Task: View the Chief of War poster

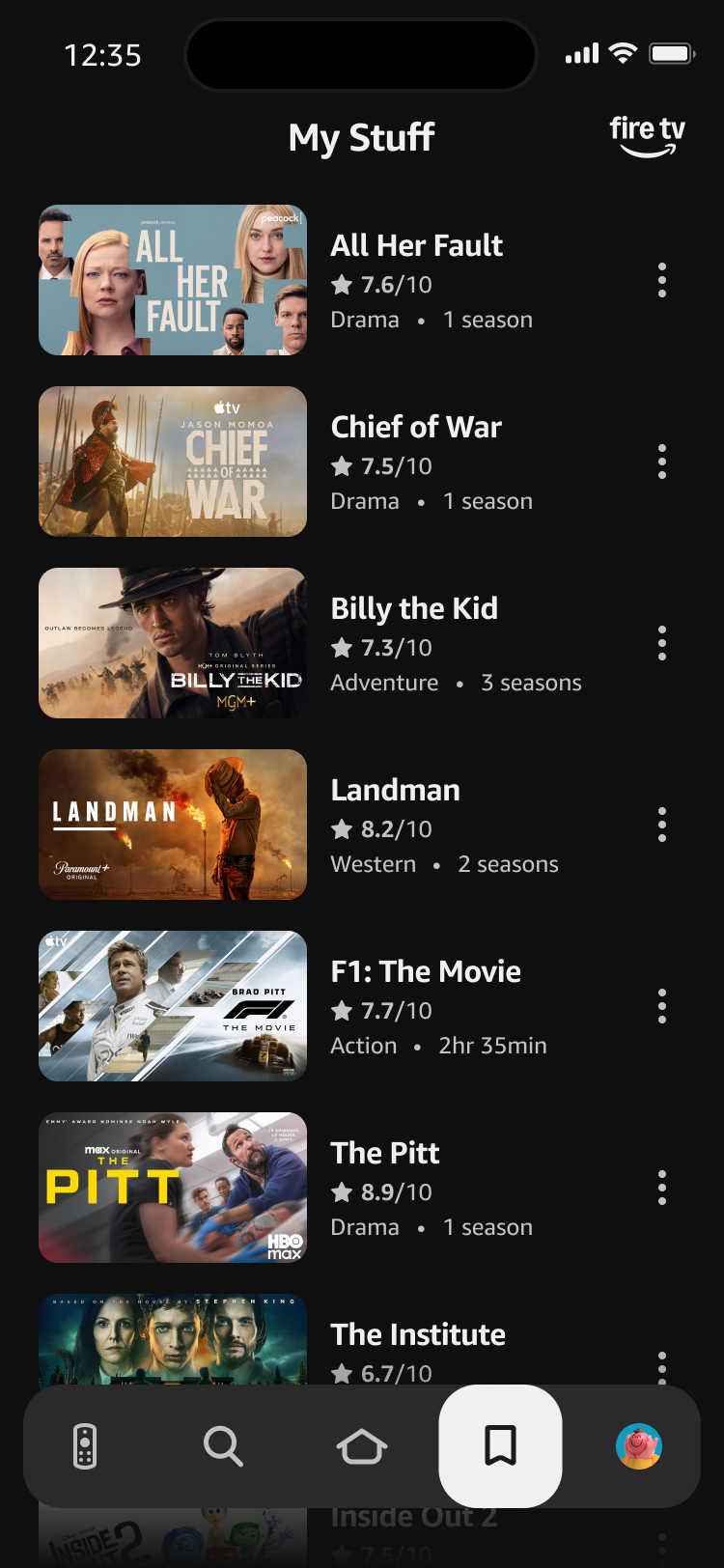Action: point(173,462)
